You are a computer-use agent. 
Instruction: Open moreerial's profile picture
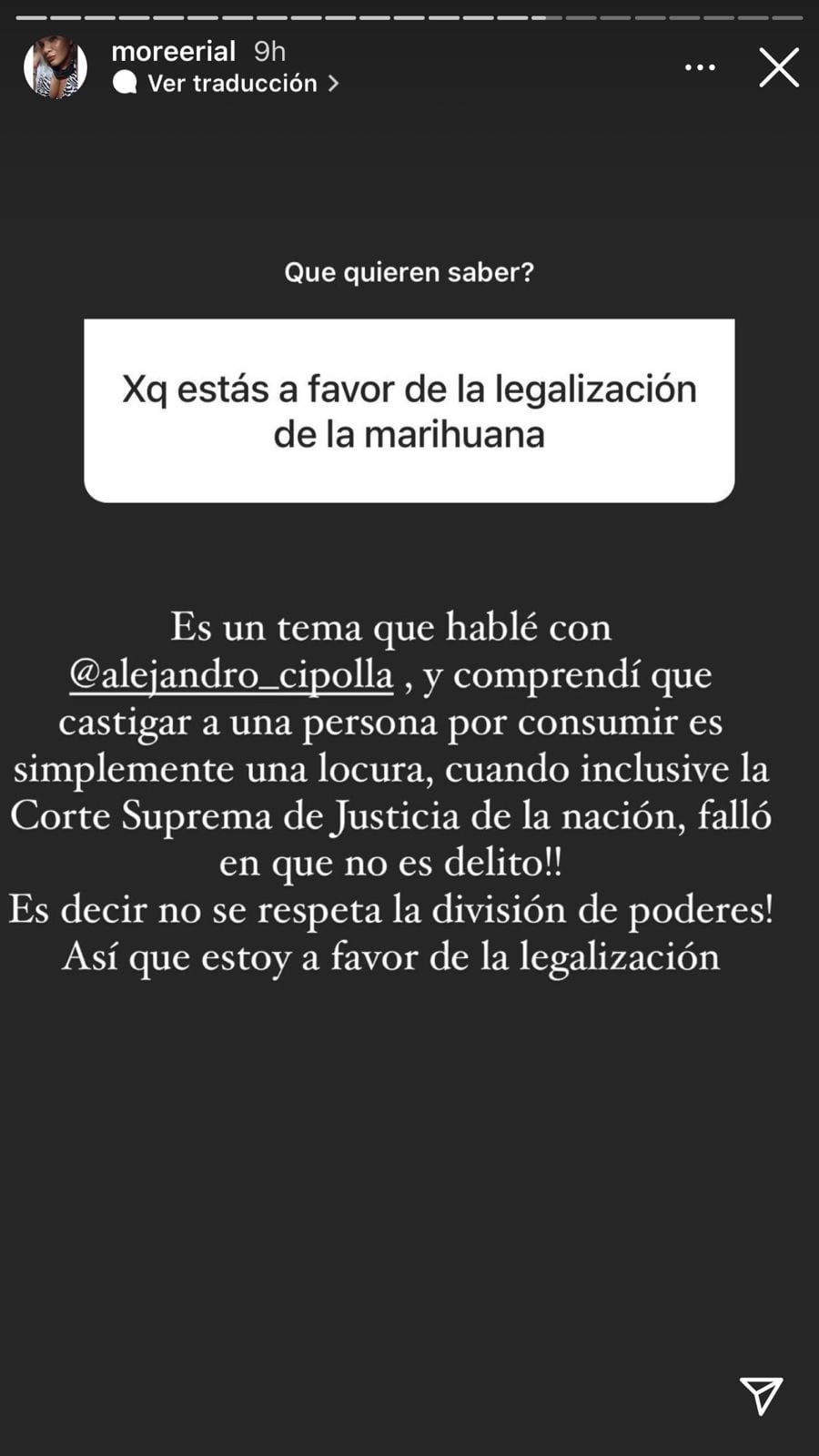tap(55, 66)
